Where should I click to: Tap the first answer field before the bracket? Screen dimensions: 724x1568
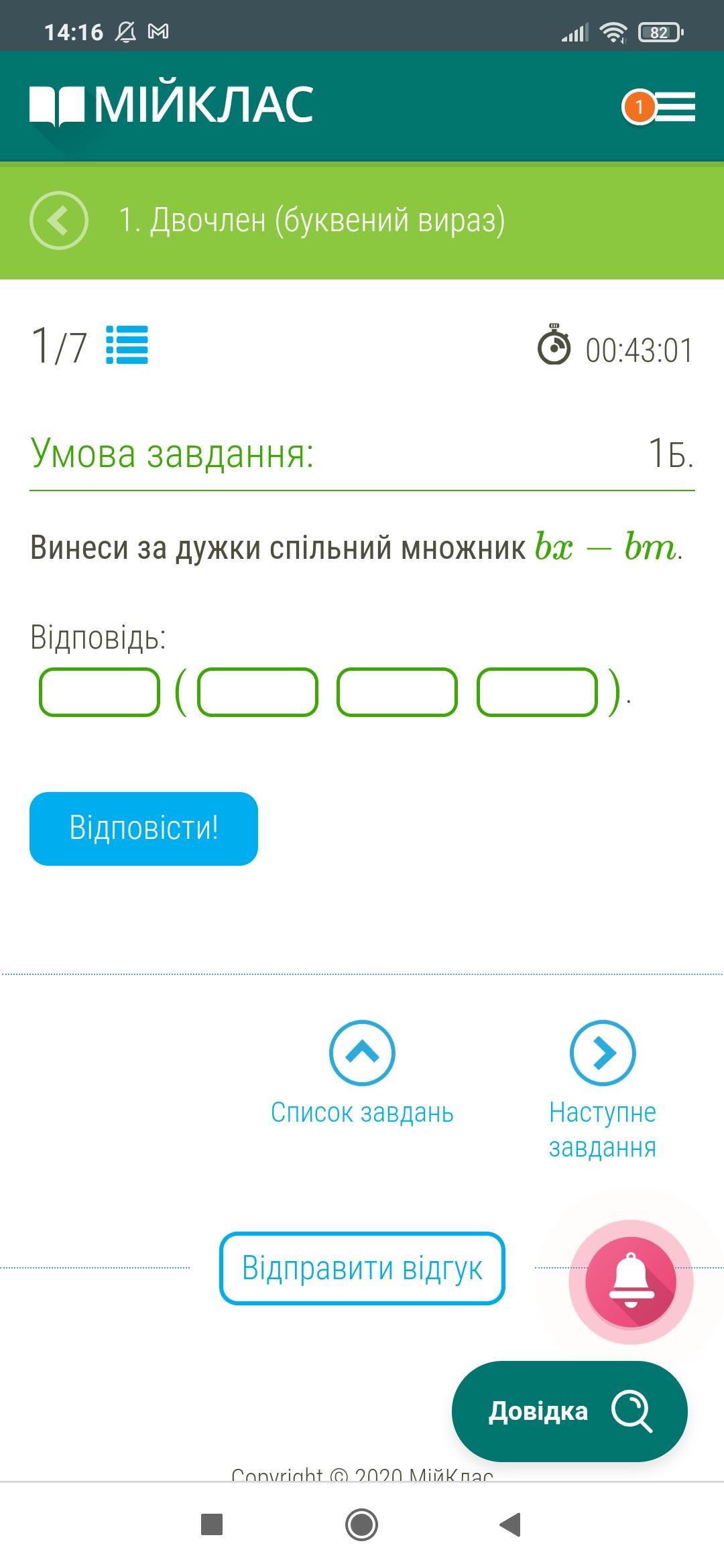pyautogui.click(x=99, y=692)
